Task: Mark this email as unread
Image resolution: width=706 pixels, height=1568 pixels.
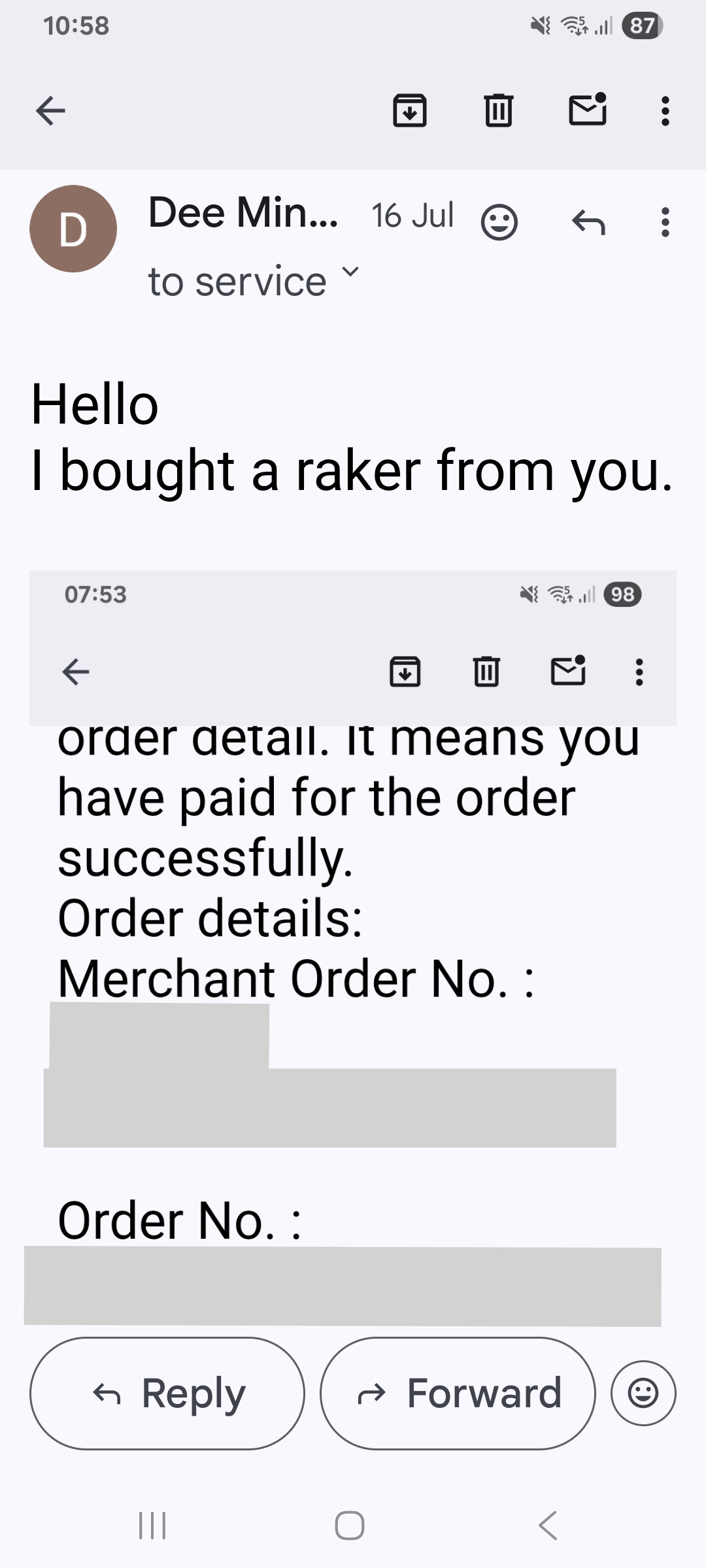Action: tap(587, 110)
